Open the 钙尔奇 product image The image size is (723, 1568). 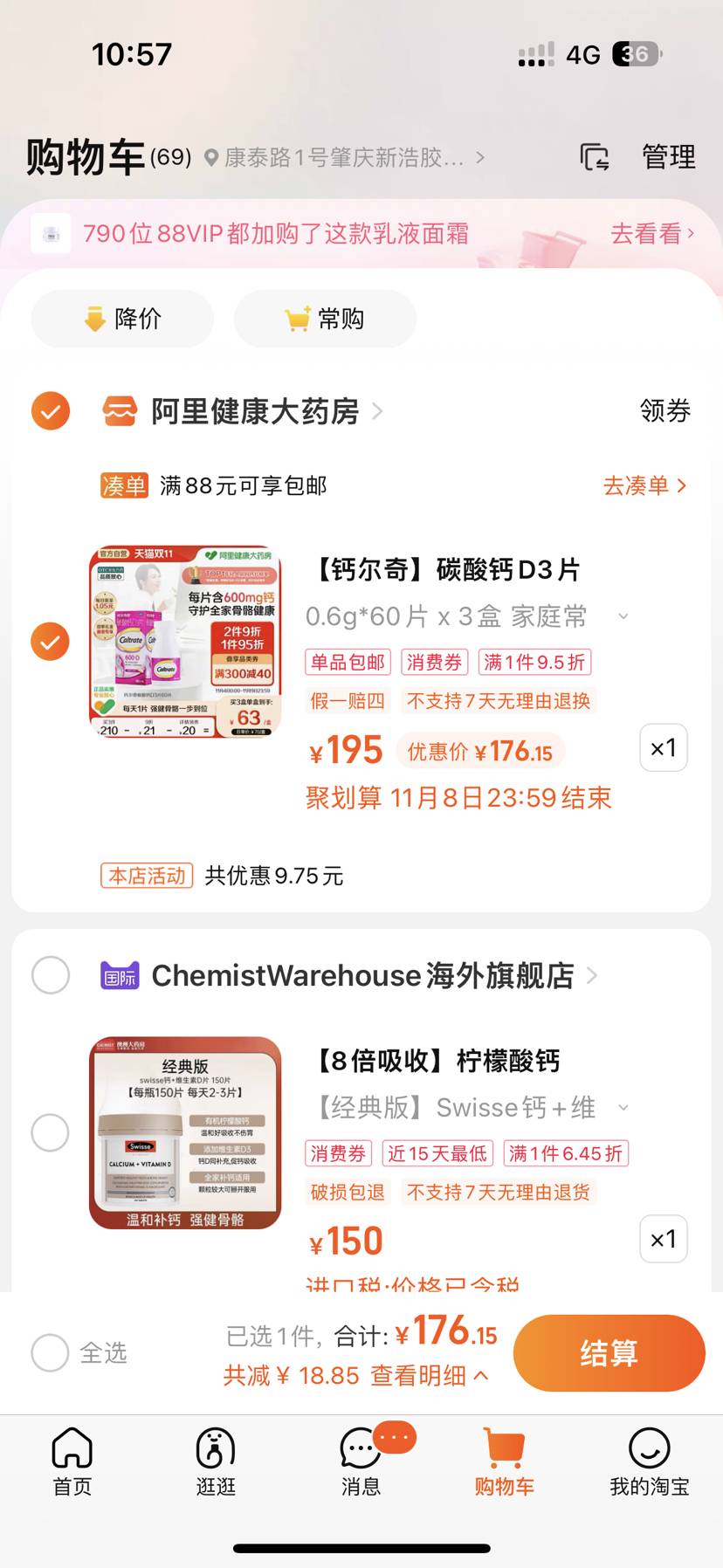[185, 643]
